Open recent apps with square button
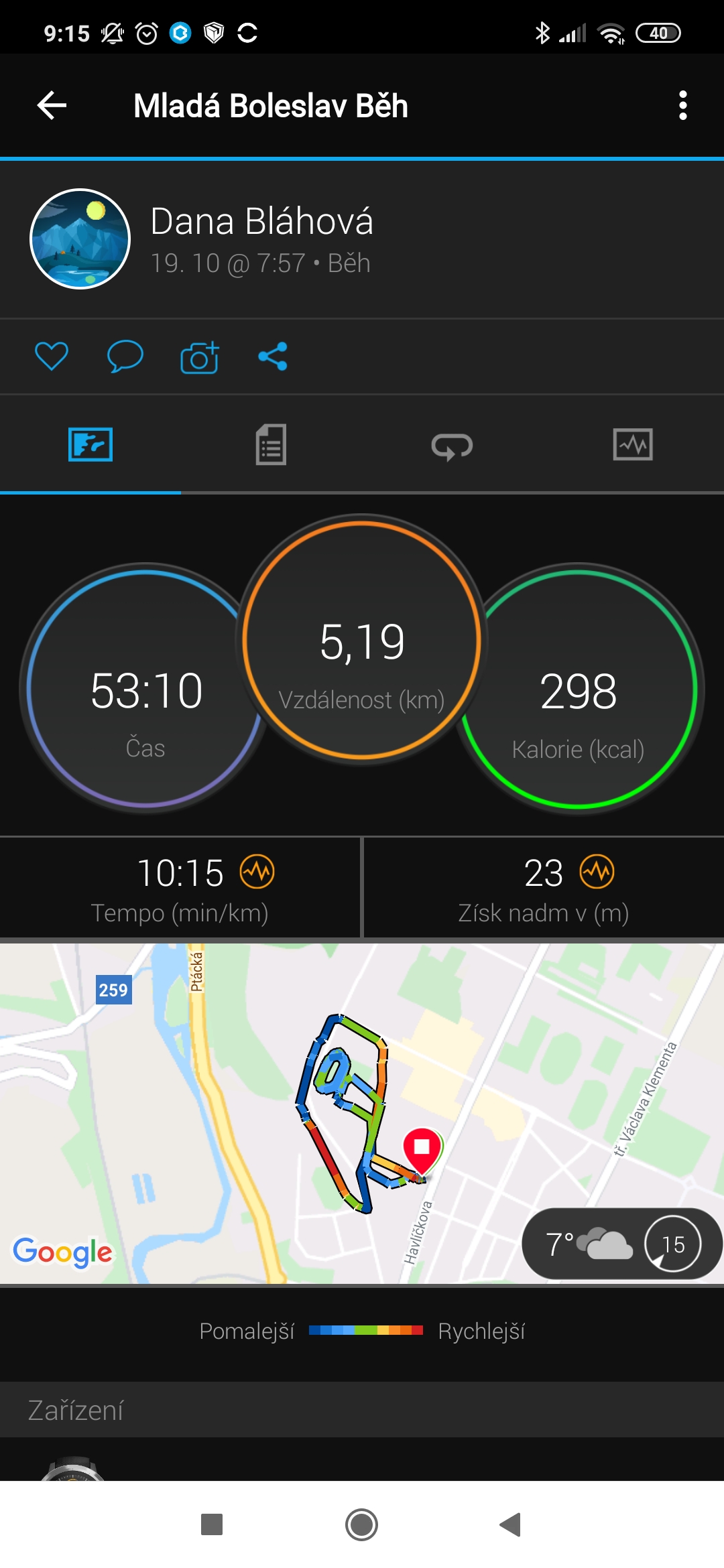This screenshot has height=1568, width=724. pos(212,1524)
